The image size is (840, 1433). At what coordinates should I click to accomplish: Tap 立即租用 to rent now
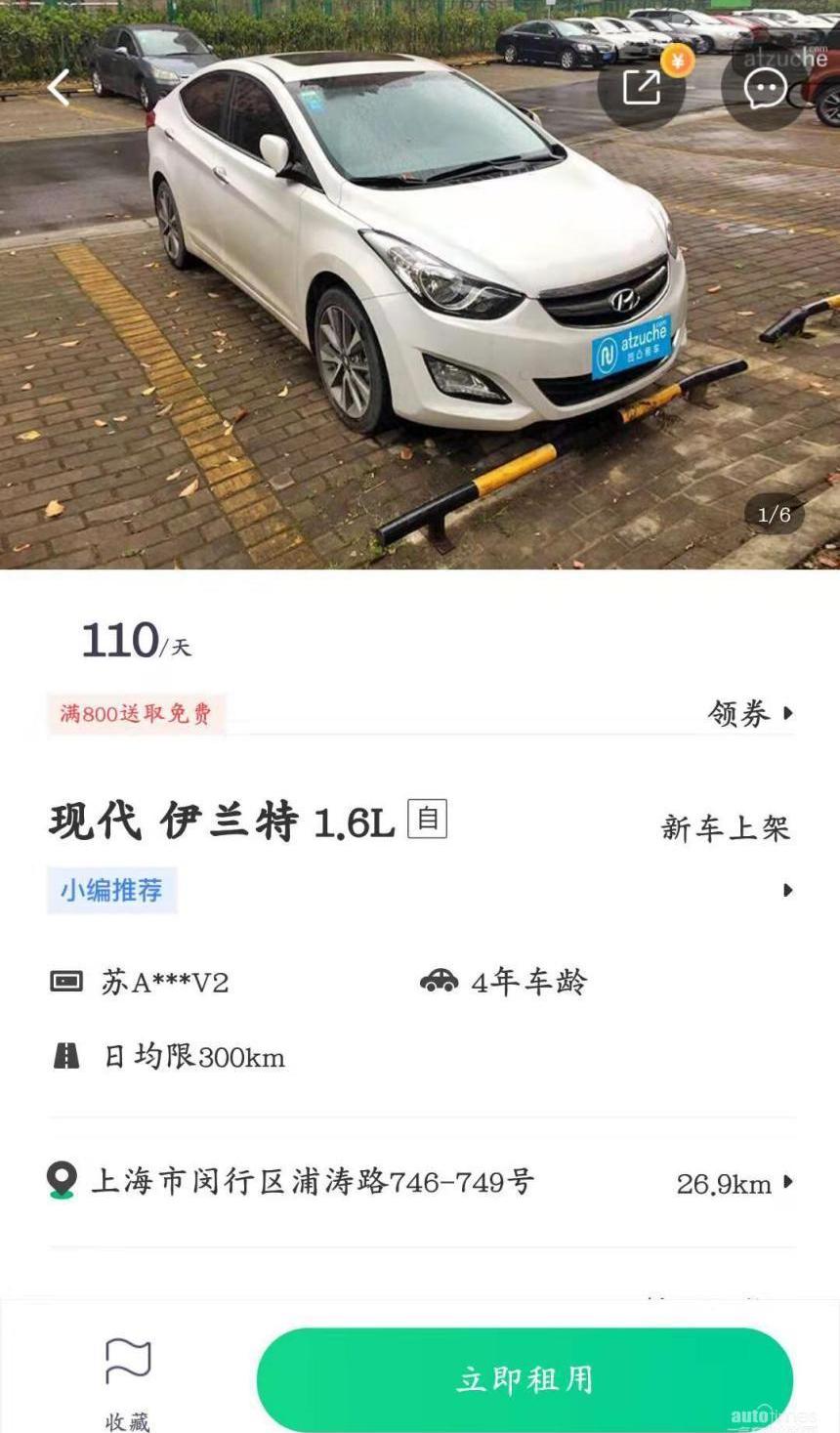tap(525, 1379)
